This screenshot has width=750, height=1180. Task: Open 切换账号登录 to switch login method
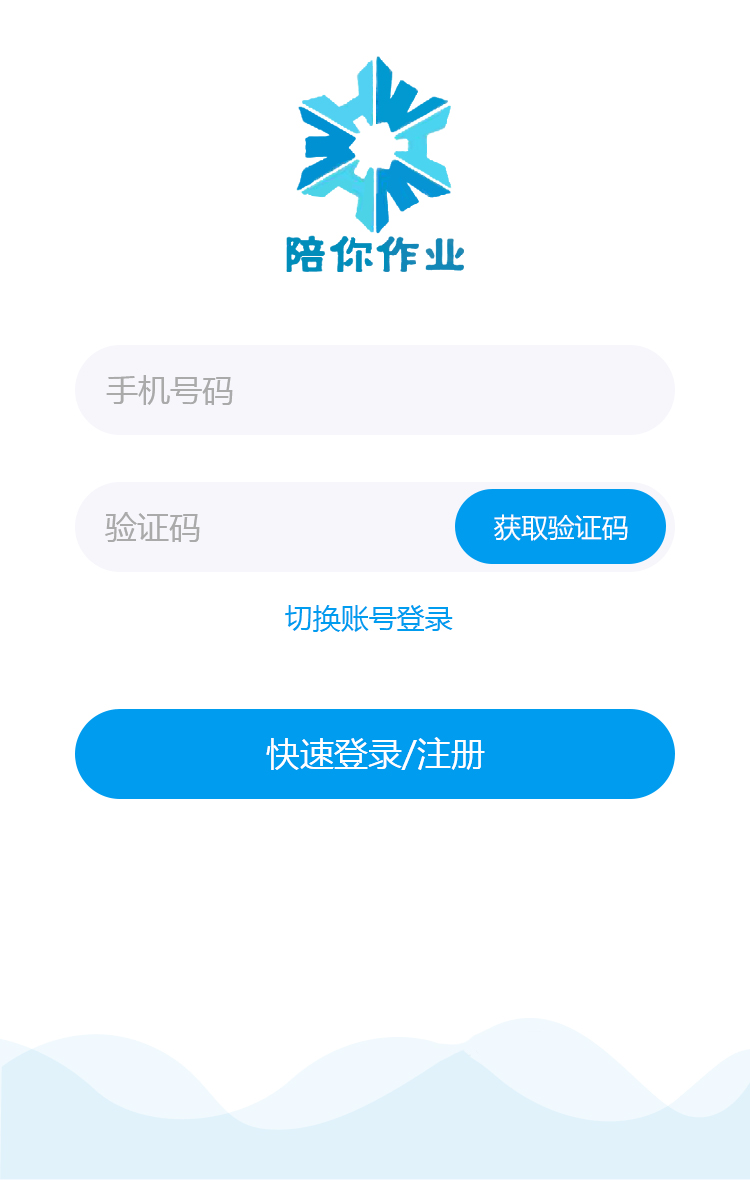click(369, 619)
